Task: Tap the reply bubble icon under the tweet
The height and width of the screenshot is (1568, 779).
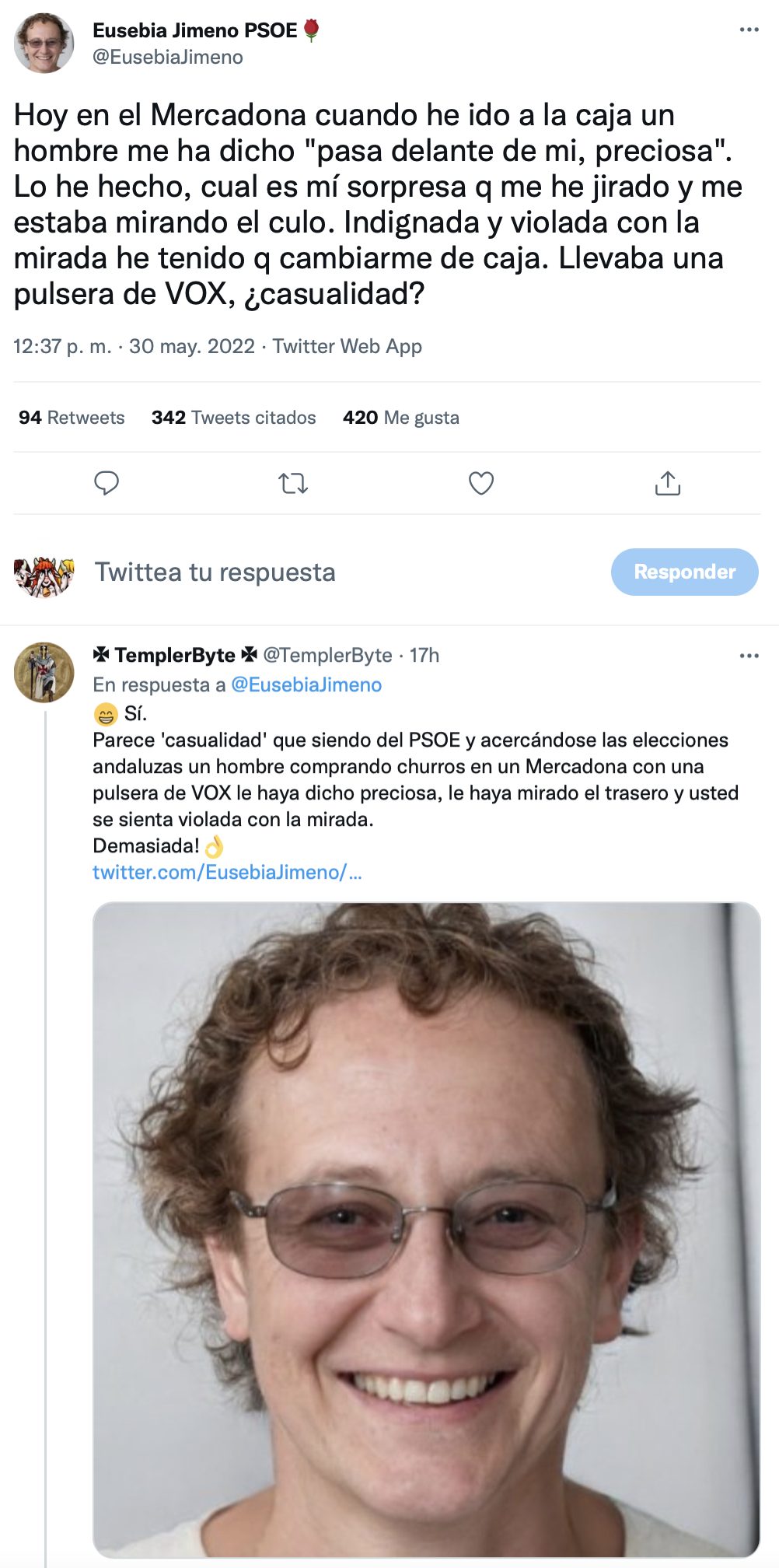Action: [x=107, y=483]
